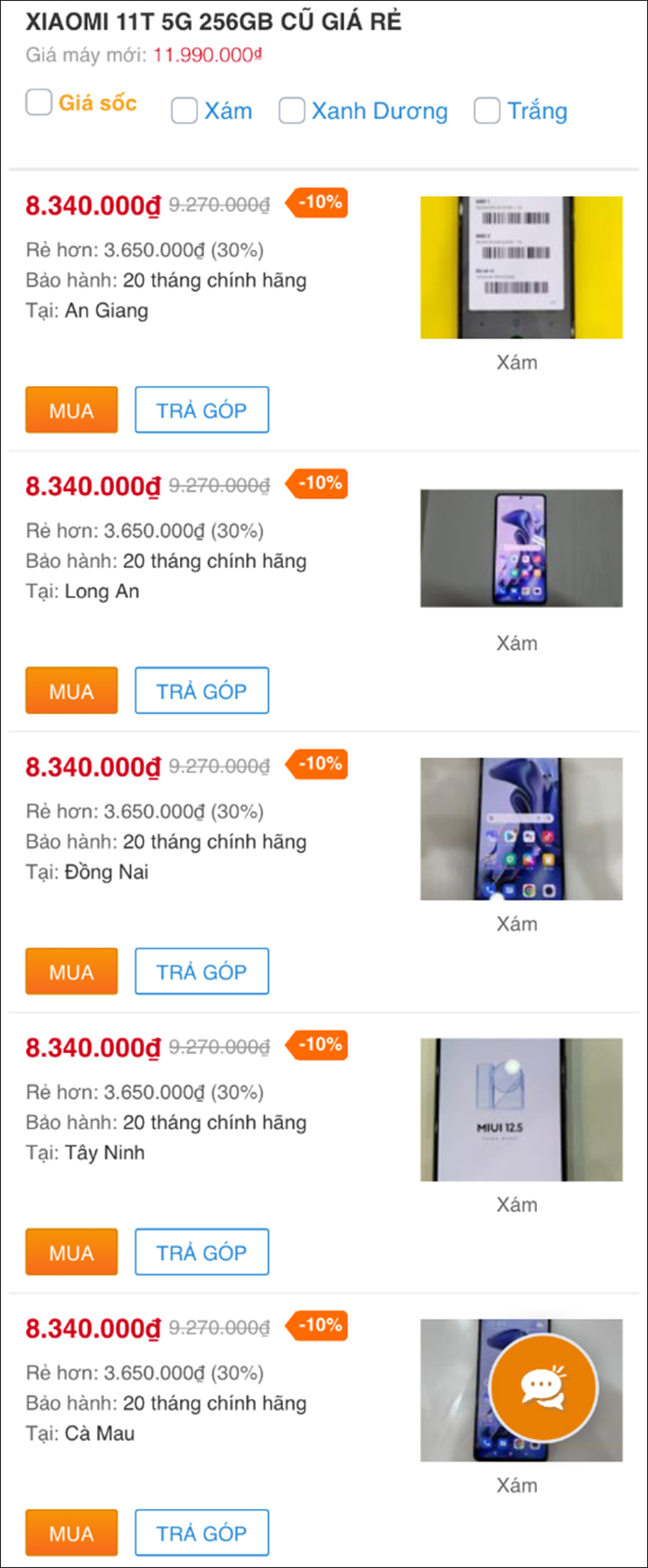Click TRẢ GÓP on the Cà Mau listing
The width and height of the screenshot is (648, 1568).
202,1532
